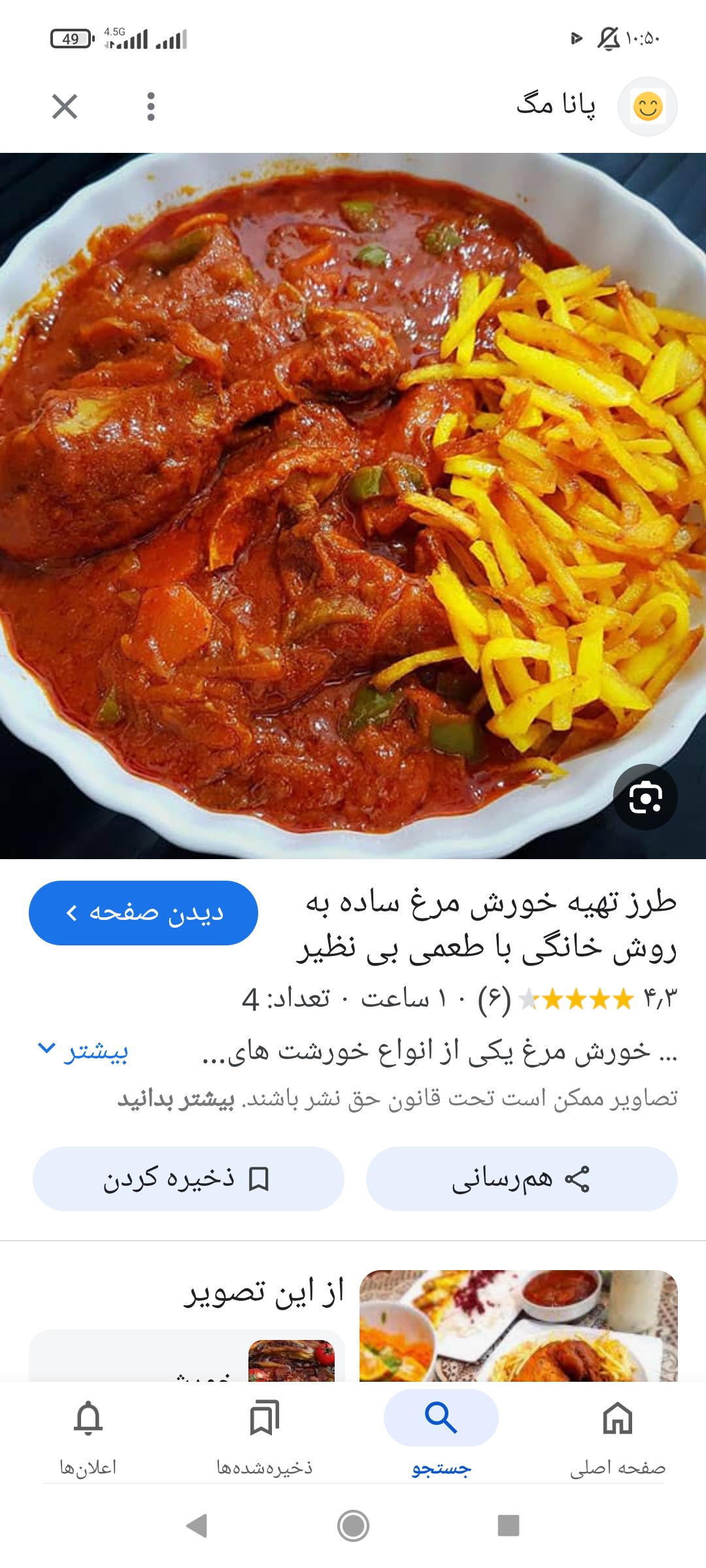The image size is (706, 1568).
Task: Share the image via هم‌رسانی
Action: 521,1179
